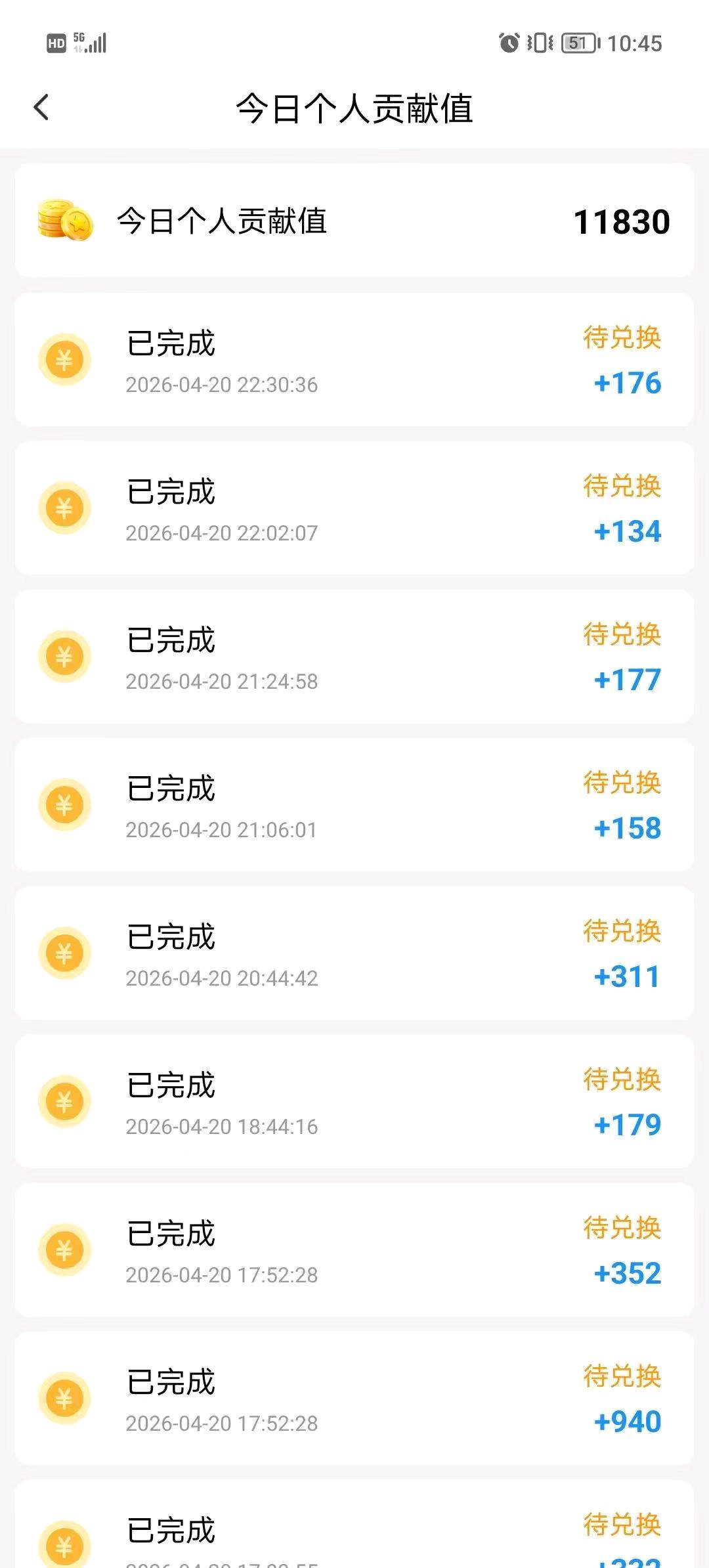The width and height of the screenshot is (709, 1568).
Task: Select the +134 contribution amount
Action: point(626,532)
